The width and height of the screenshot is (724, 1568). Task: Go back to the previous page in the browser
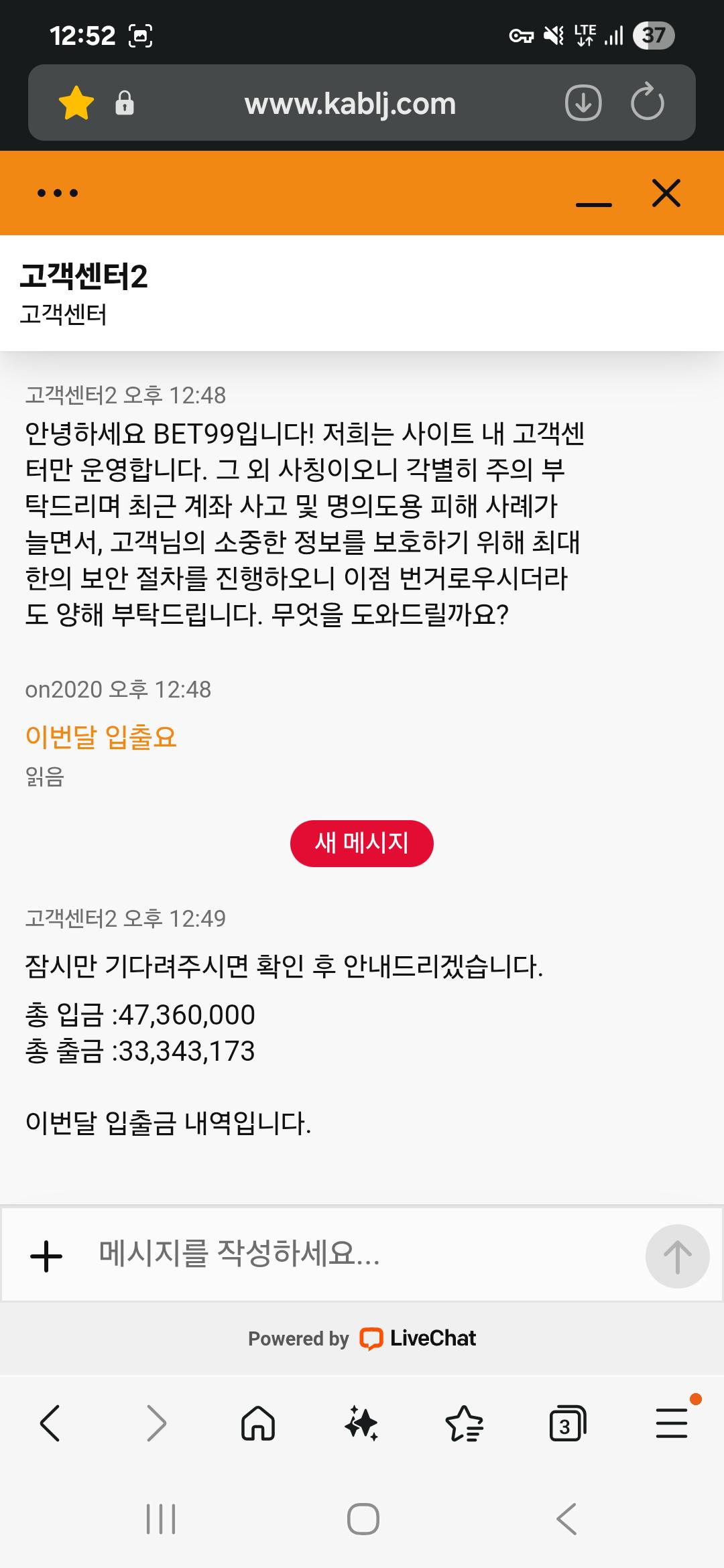(x=51, y=1423)
